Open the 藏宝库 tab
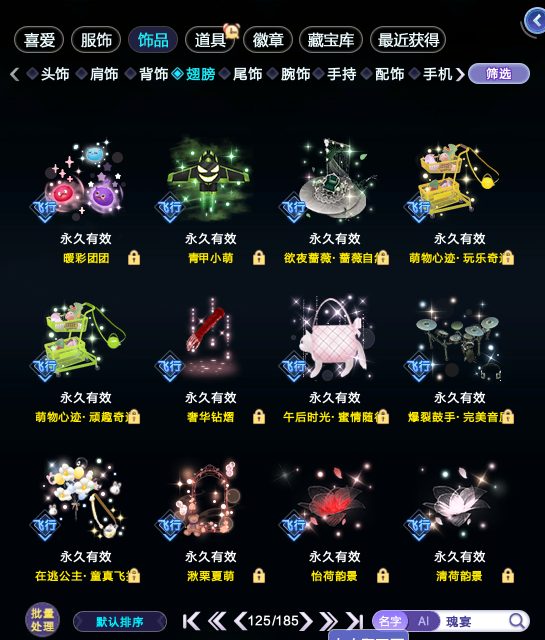 [x=331, y=40]
